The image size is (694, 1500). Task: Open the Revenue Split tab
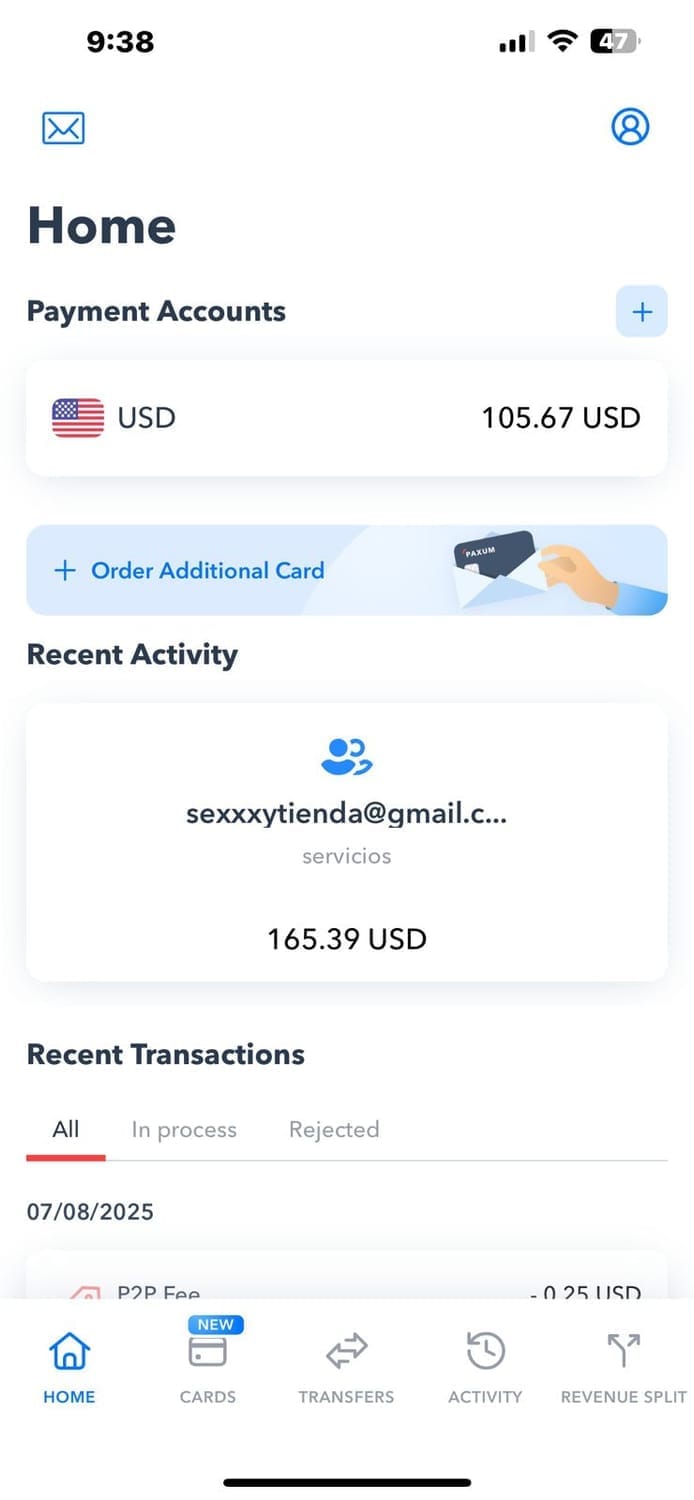[624, 1366]
